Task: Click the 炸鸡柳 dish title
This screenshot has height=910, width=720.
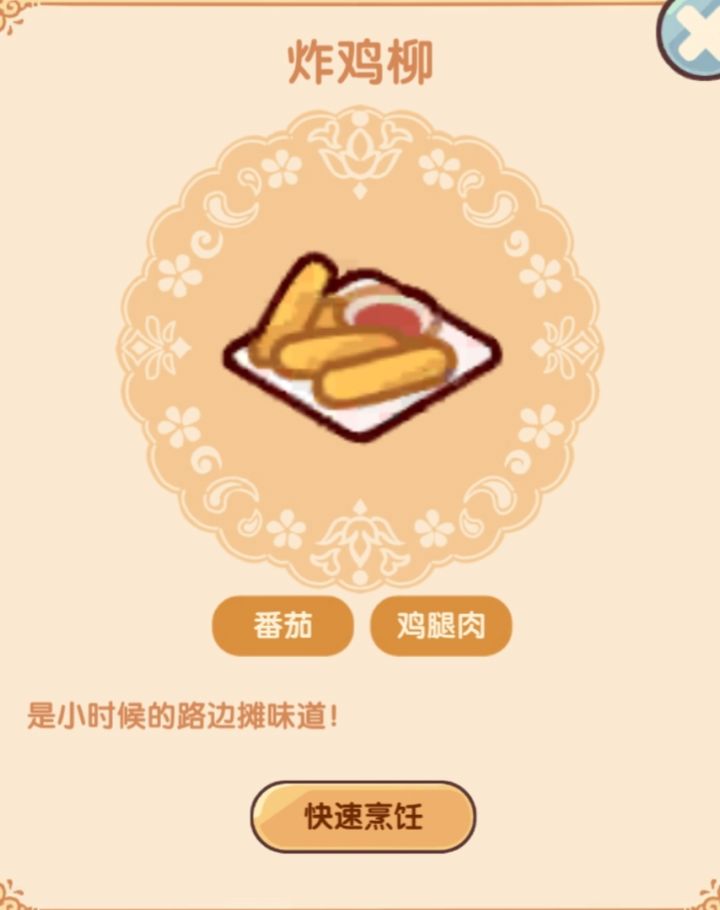Action: click(x=358, y=57)
